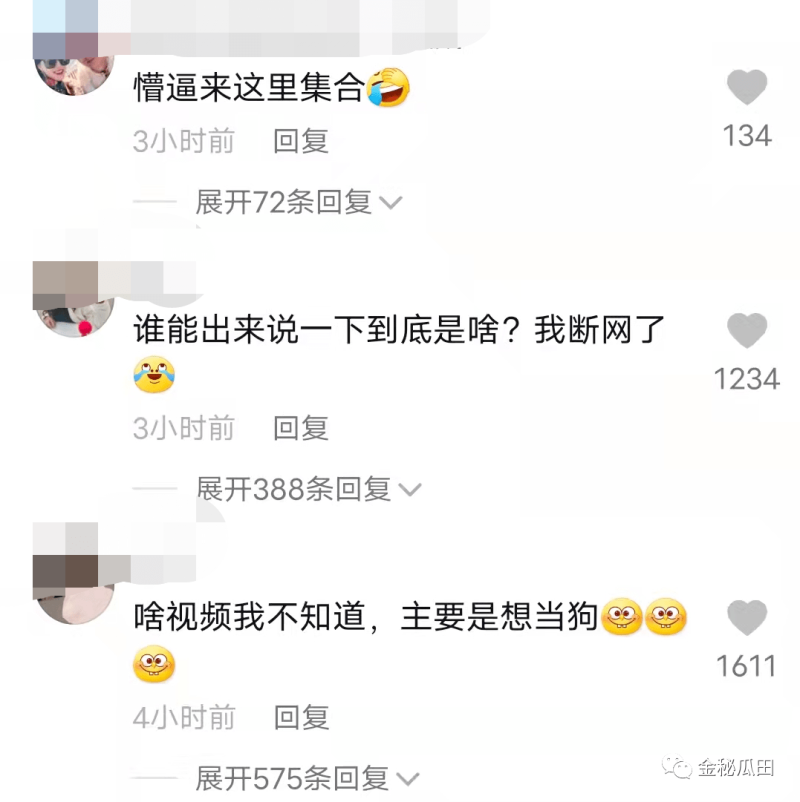The width and height of the screenshot is (800, 802).
Task: Click 回复 on the 懵逼来这里集合 comment
Action: click(x=299, y=141)
